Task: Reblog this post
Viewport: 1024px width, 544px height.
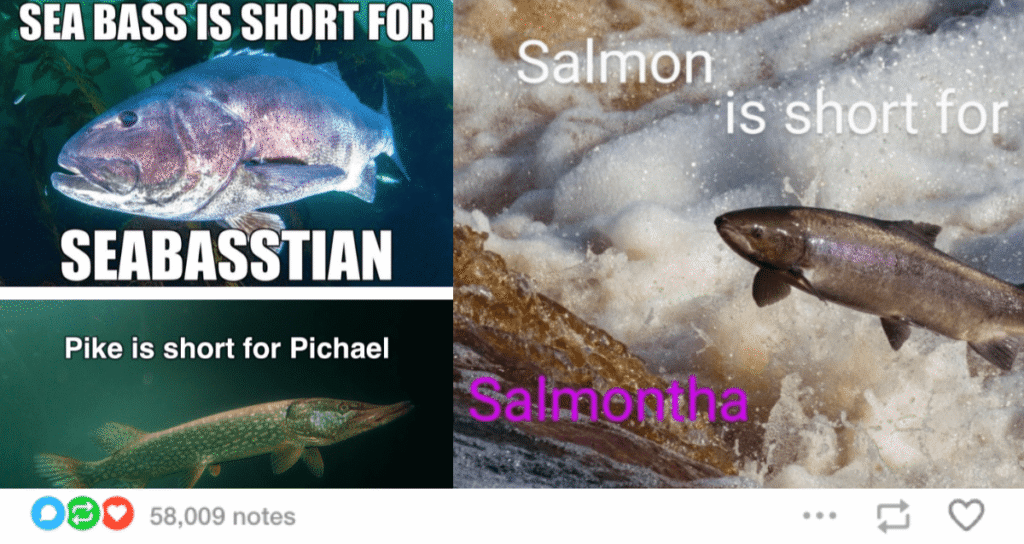Action: (x=893, y=516)
